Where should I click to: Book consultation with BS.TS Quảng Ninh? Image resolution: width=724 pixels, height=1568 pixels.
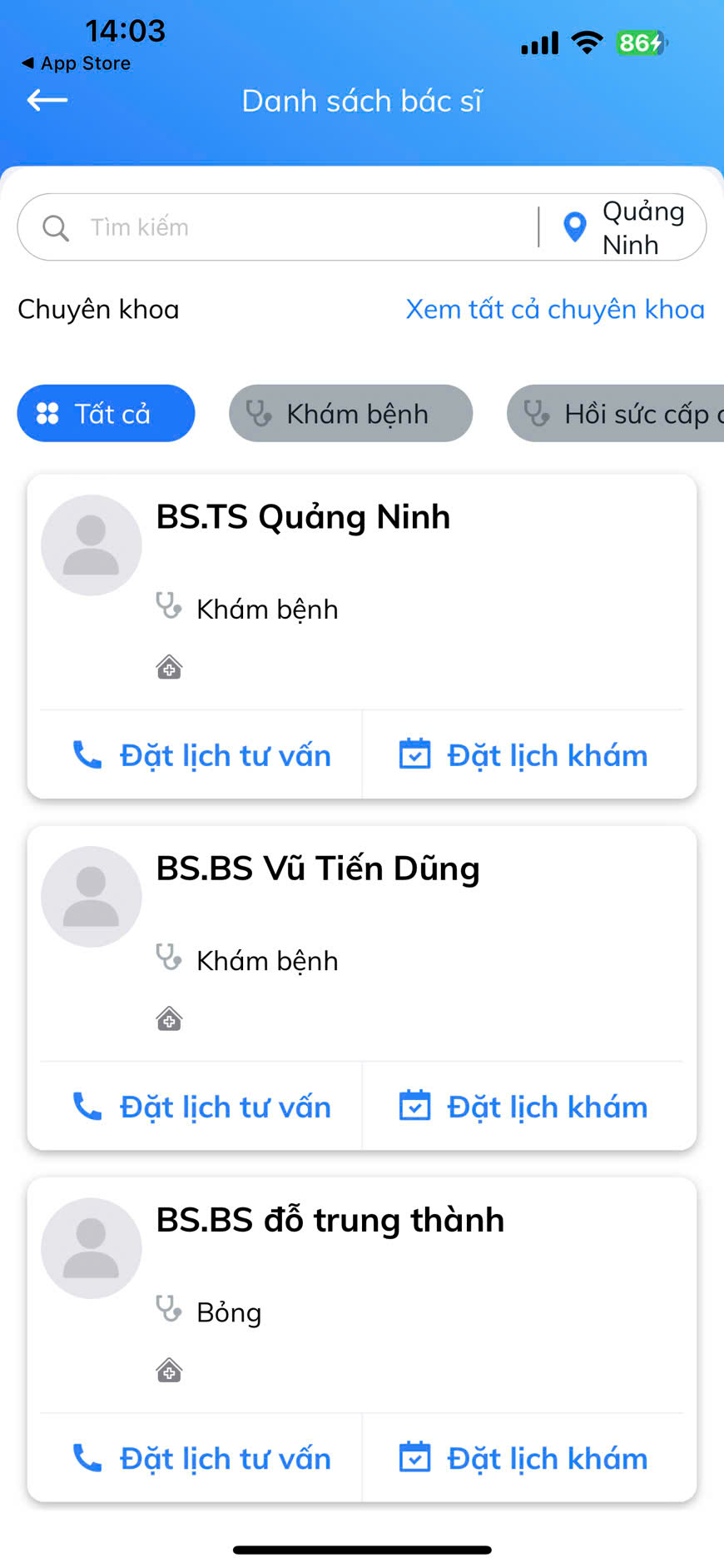tap(201, 755)
